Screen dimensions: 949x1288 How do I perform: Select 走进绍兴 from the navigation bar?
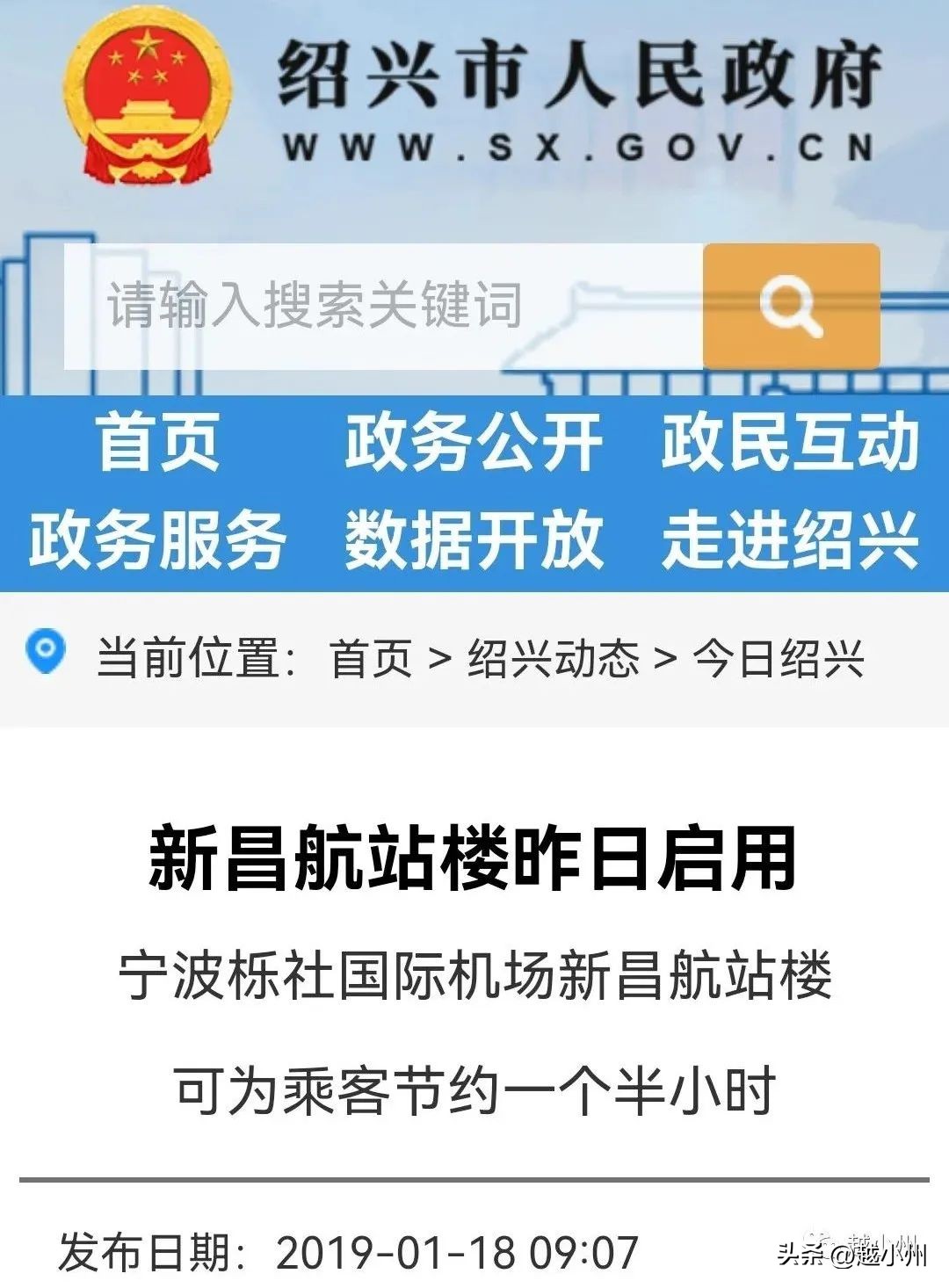(x=791, y=536)
